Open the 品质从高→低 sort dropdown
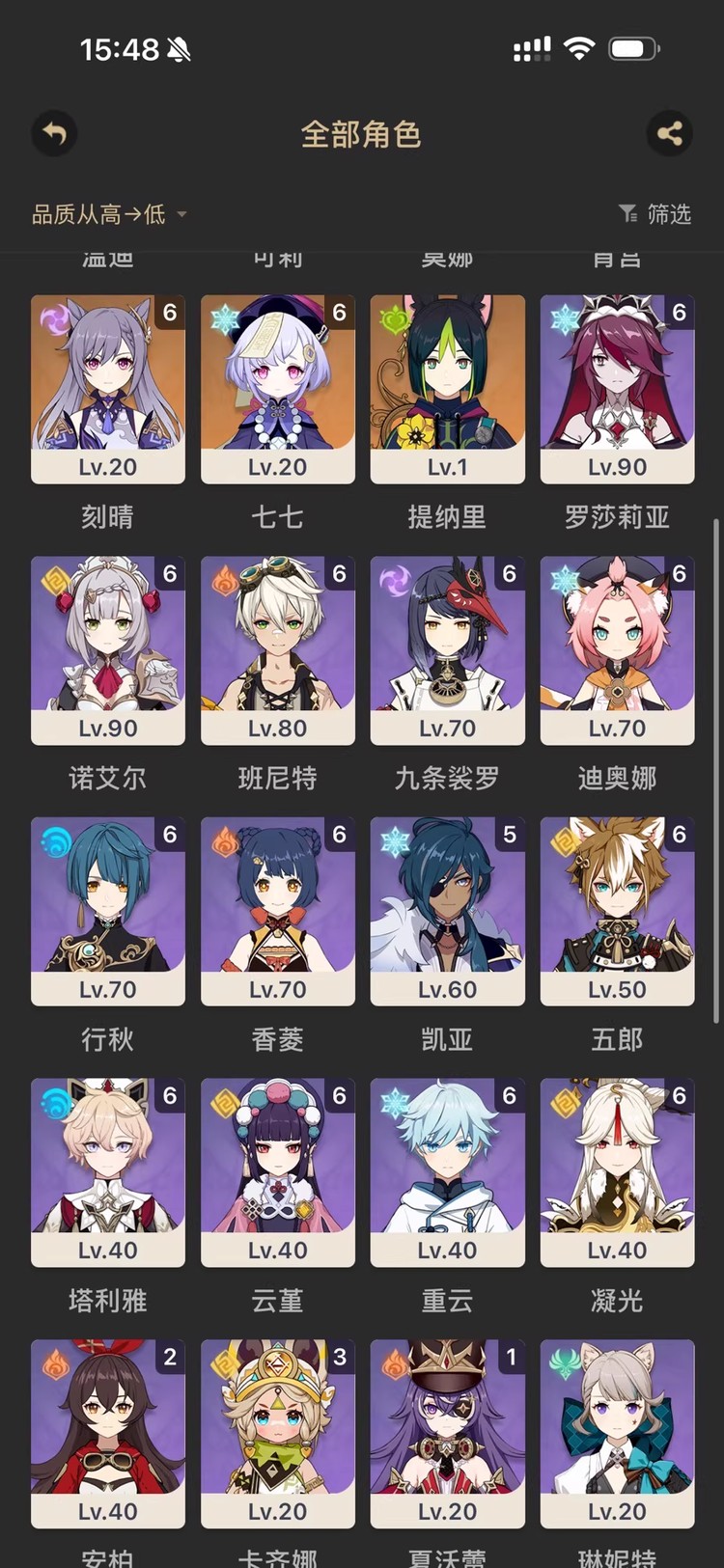The image size is (724, 1568). click(108, 214)
